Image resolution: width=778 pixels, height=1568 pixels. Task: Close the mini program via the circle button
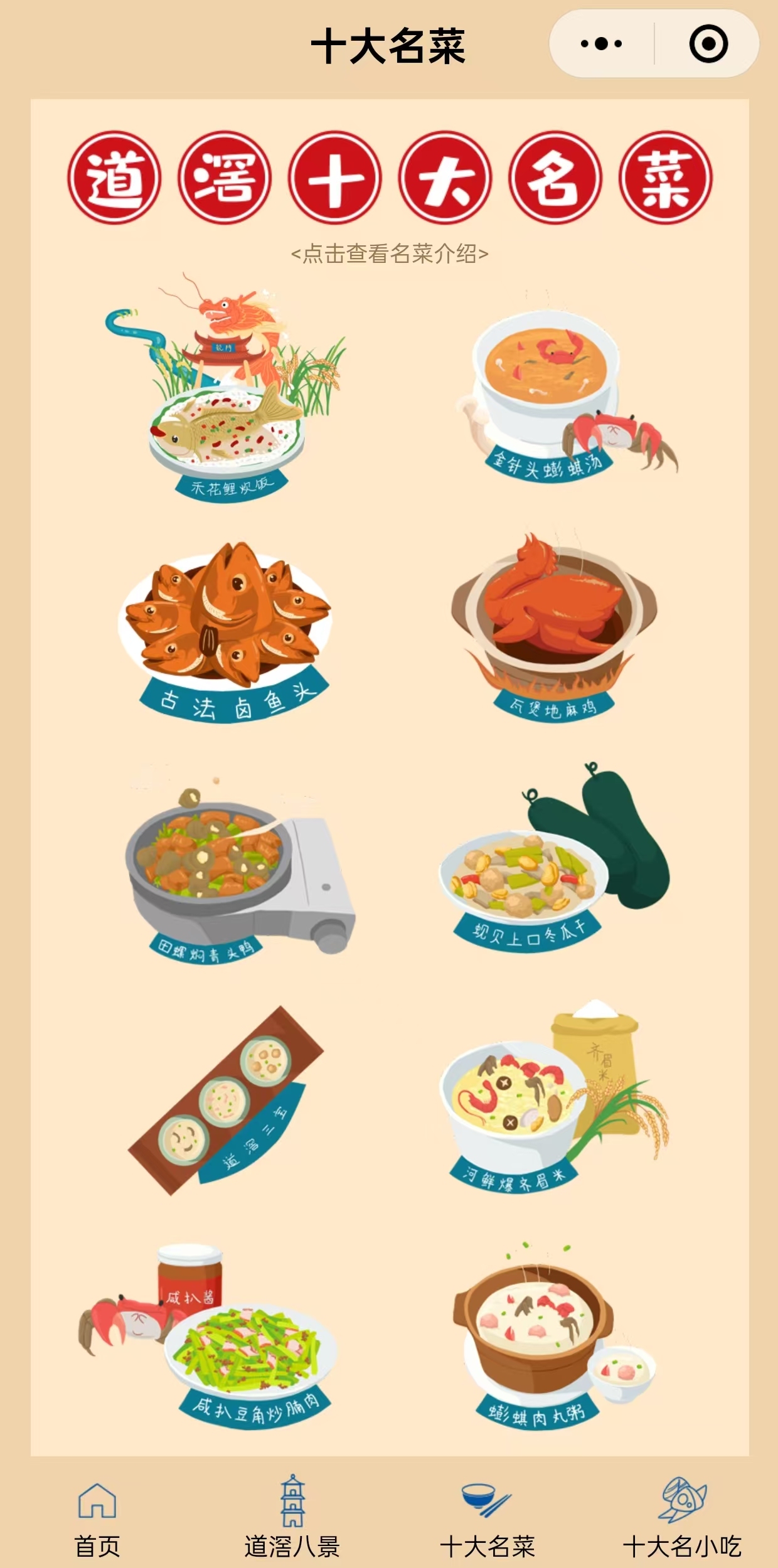coord(708,44)
